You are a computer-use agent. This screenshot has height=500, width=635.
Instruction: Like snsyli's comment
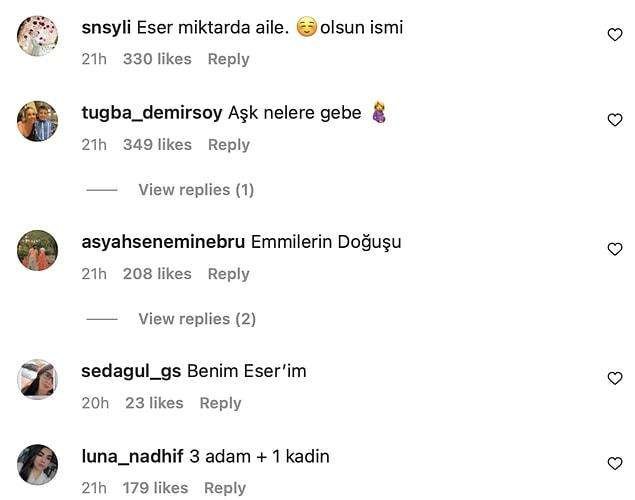pos(615,35)
